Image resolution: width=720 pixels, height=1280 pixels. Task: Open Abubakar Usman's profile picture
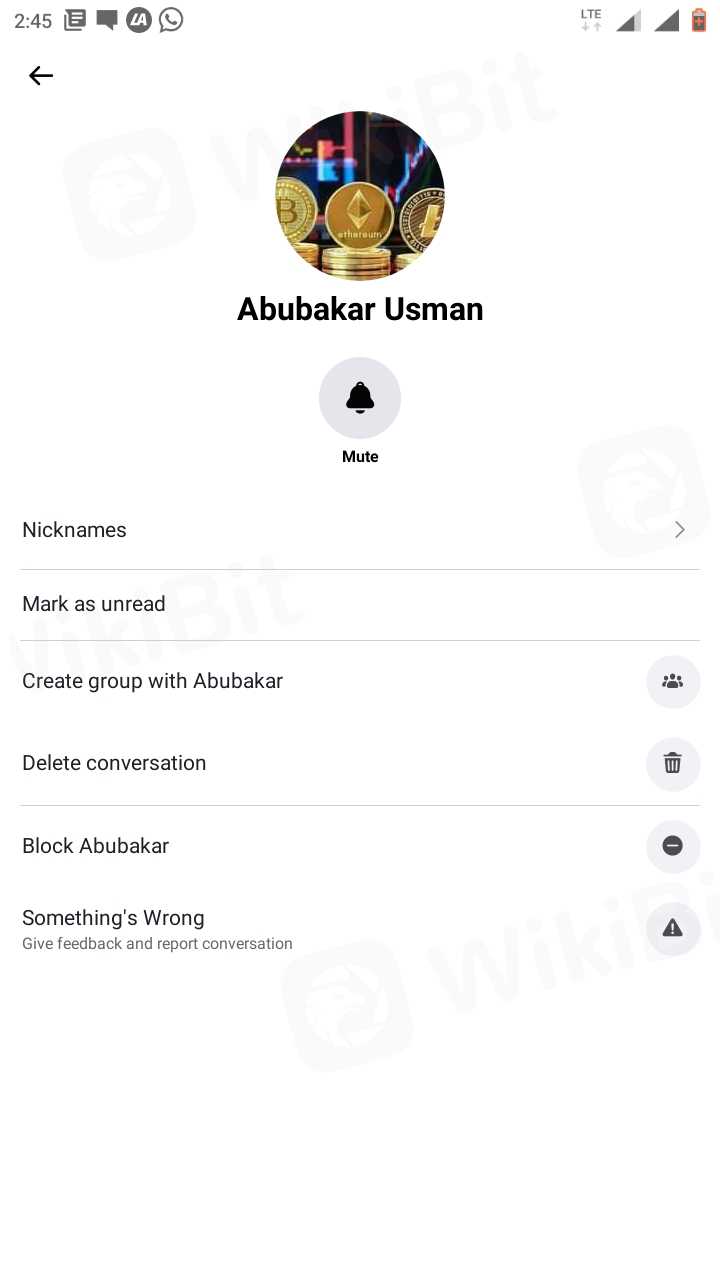pos(360,196)
